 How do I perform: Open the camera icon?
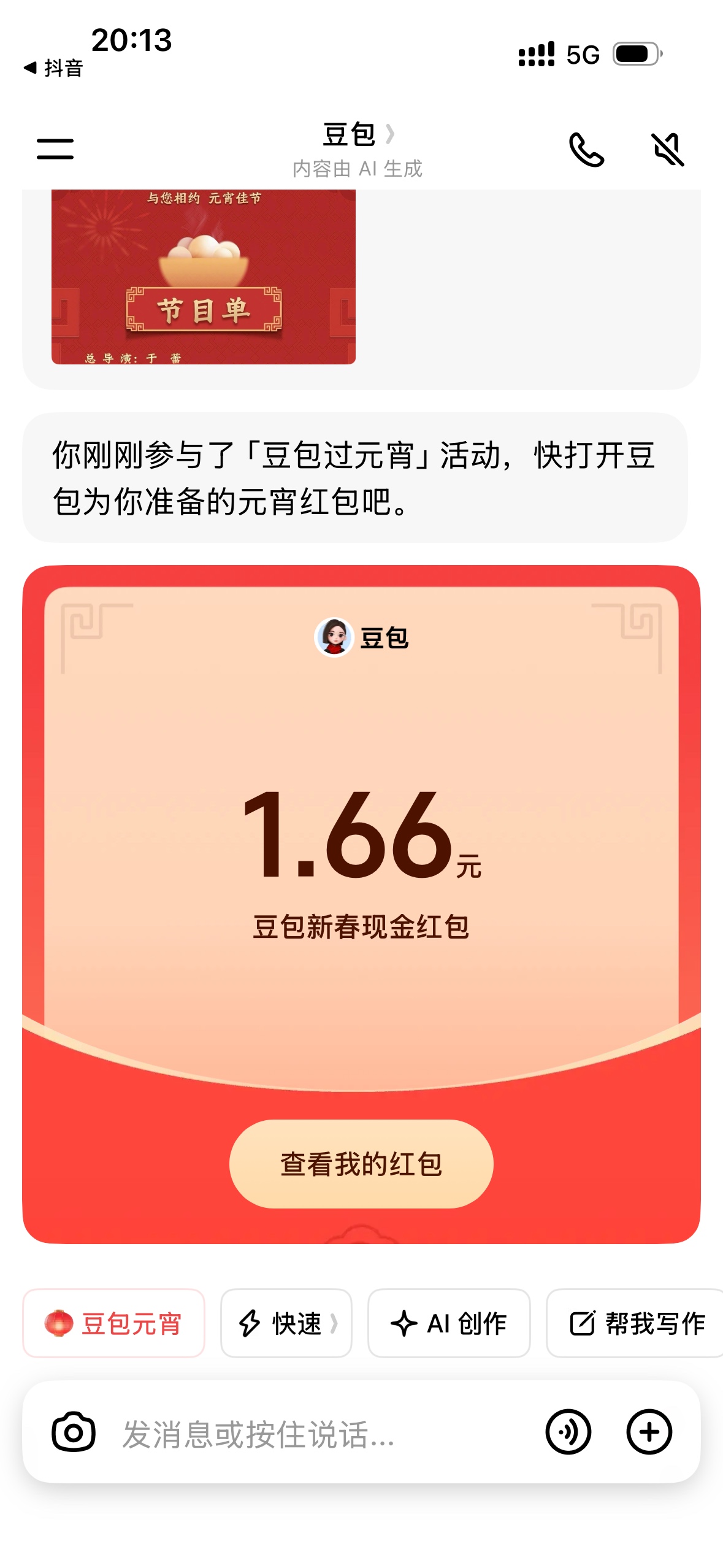[74, 1432]
